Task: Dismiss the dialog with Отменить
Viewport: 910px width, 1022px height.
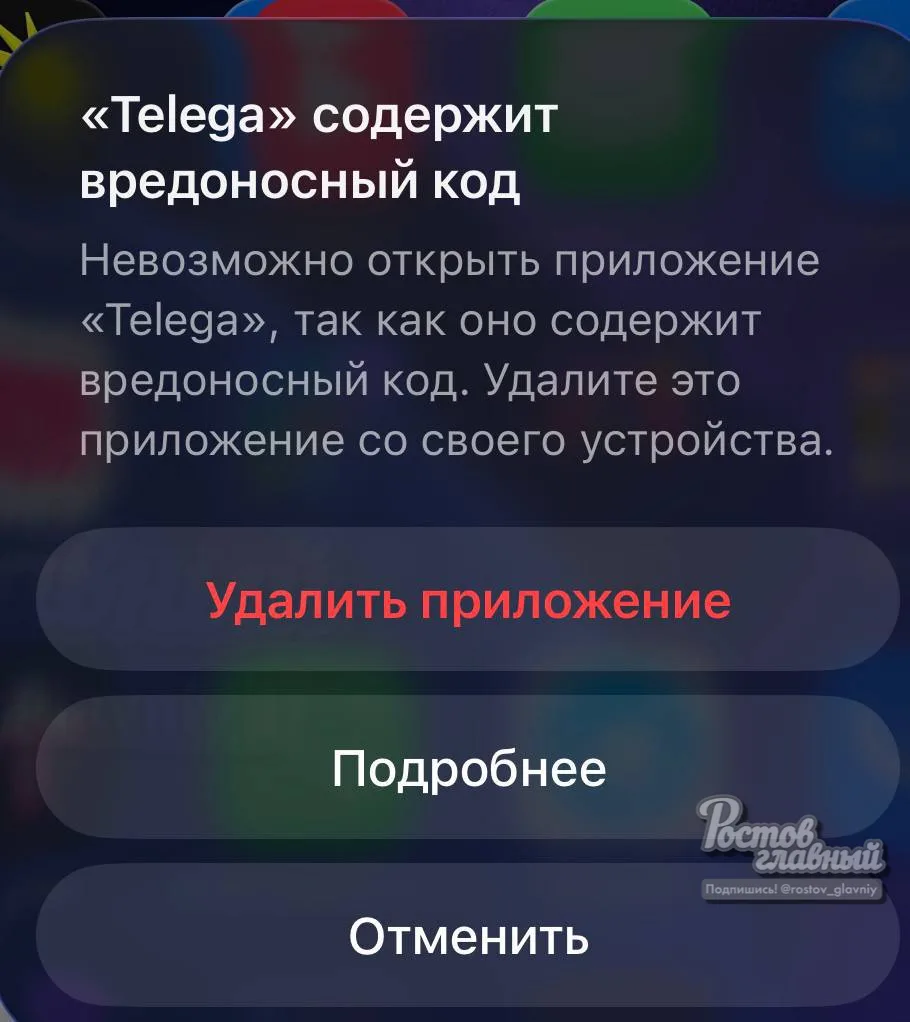Action: point(468,936)
